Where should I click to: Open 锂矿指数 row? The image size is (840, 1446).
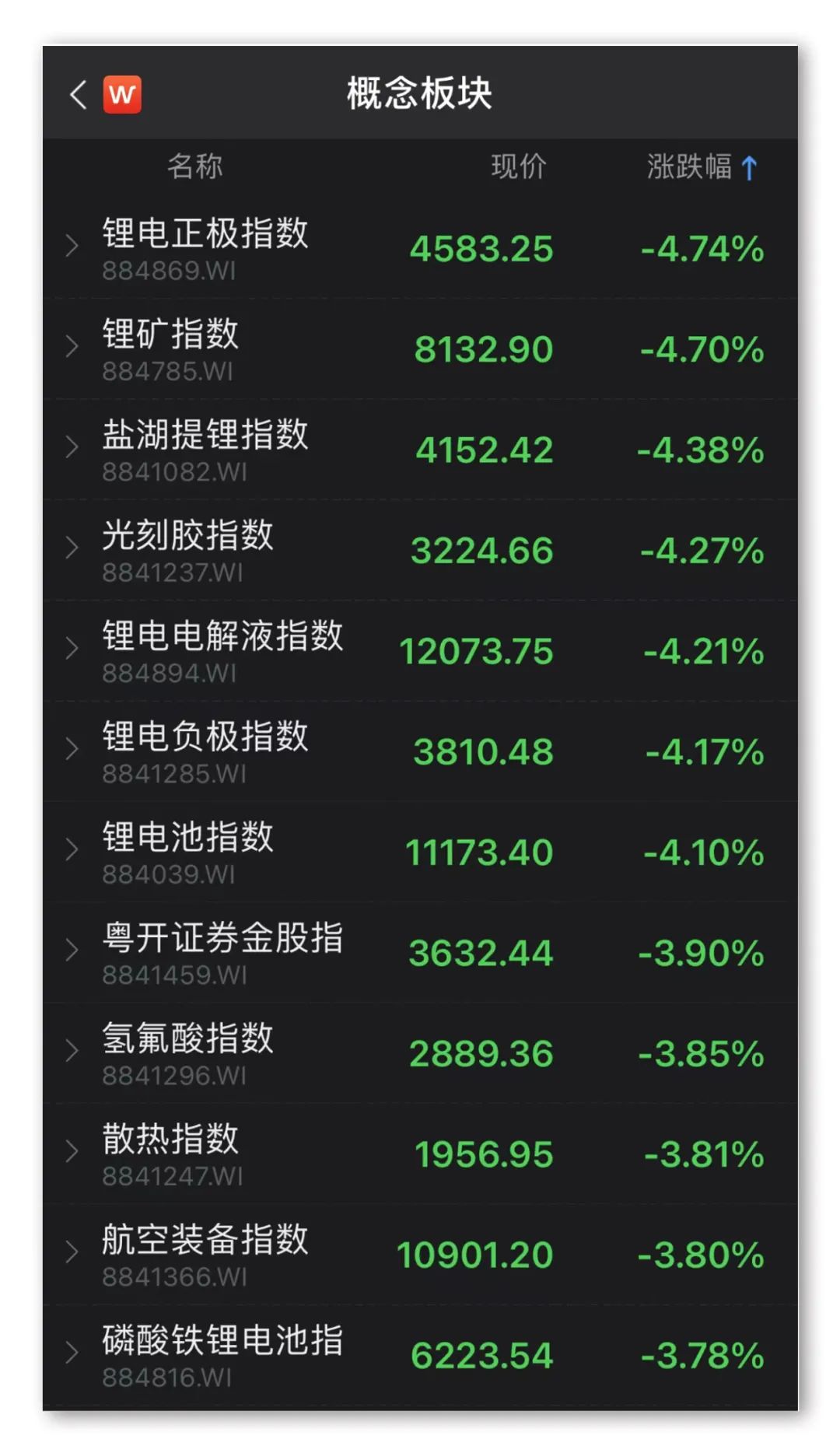click(420, 349)
